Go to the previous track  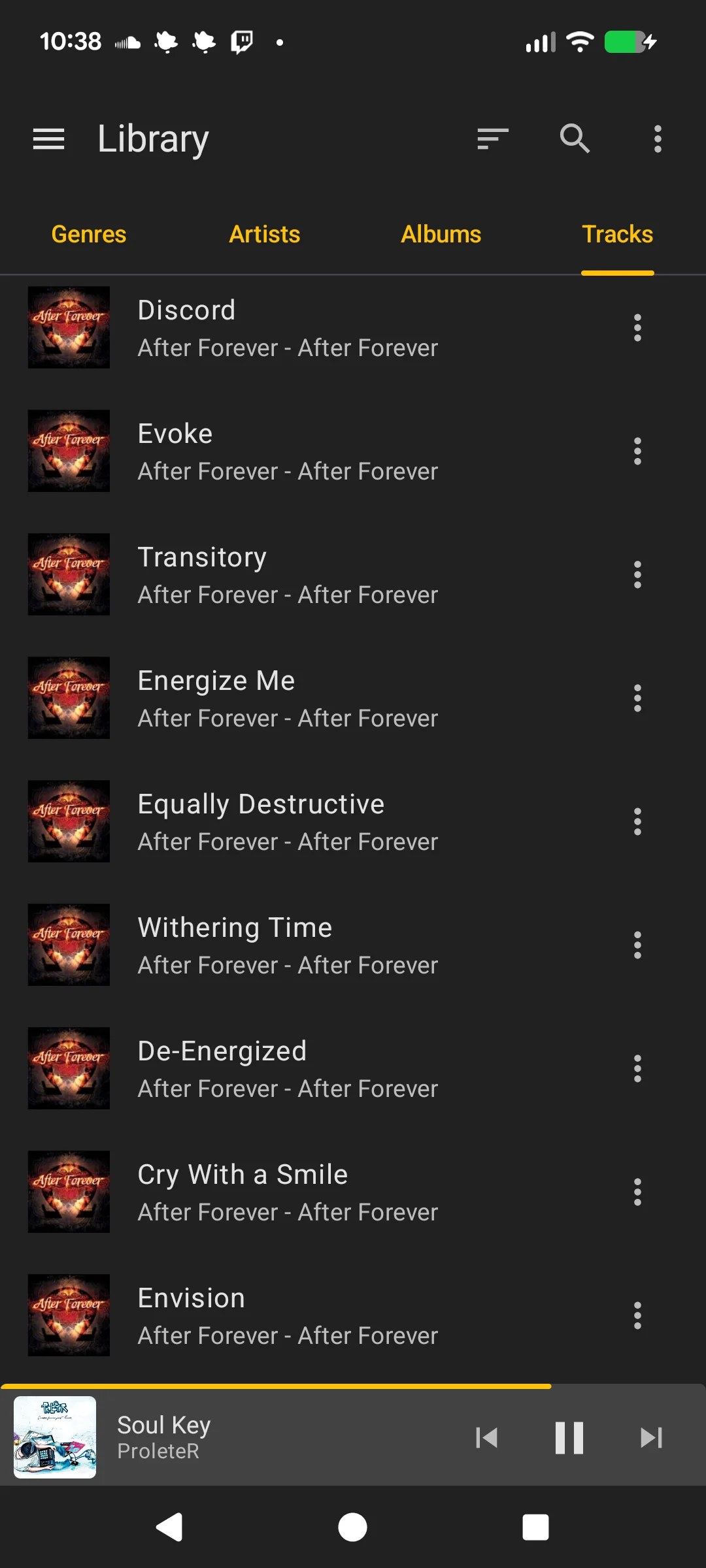(486, 1437)
